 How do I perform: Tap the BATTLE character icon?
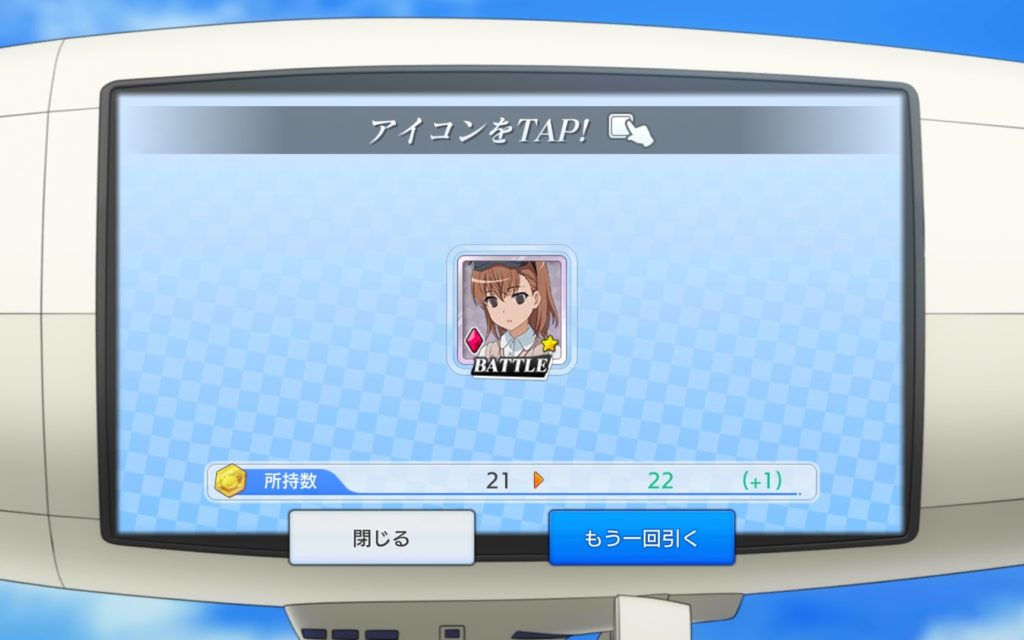click(x=512, y=312)
